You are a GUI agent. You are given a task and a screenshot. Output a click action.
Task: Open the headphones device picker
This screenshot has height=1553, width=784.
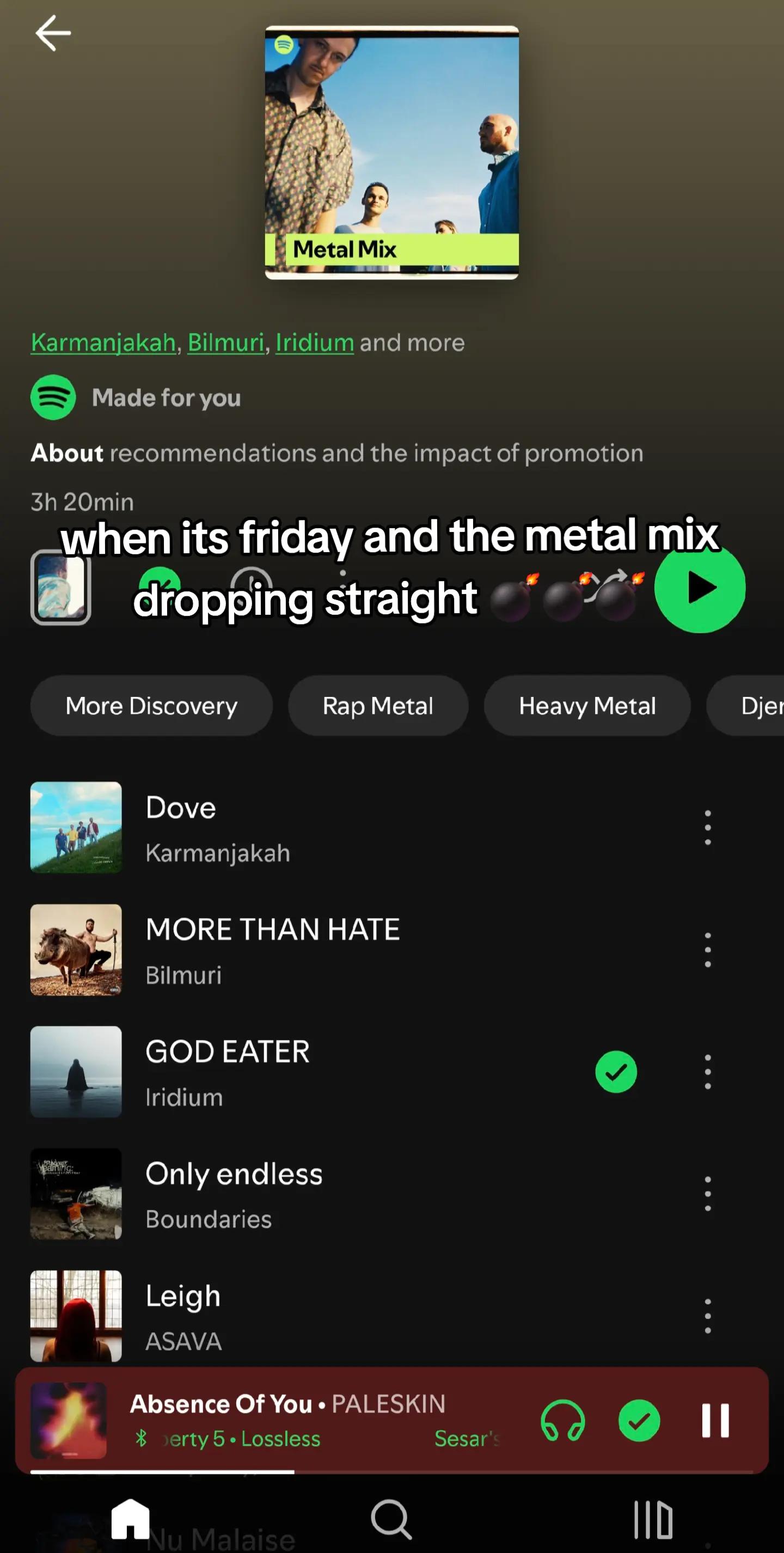click(x=563, y=1421)
